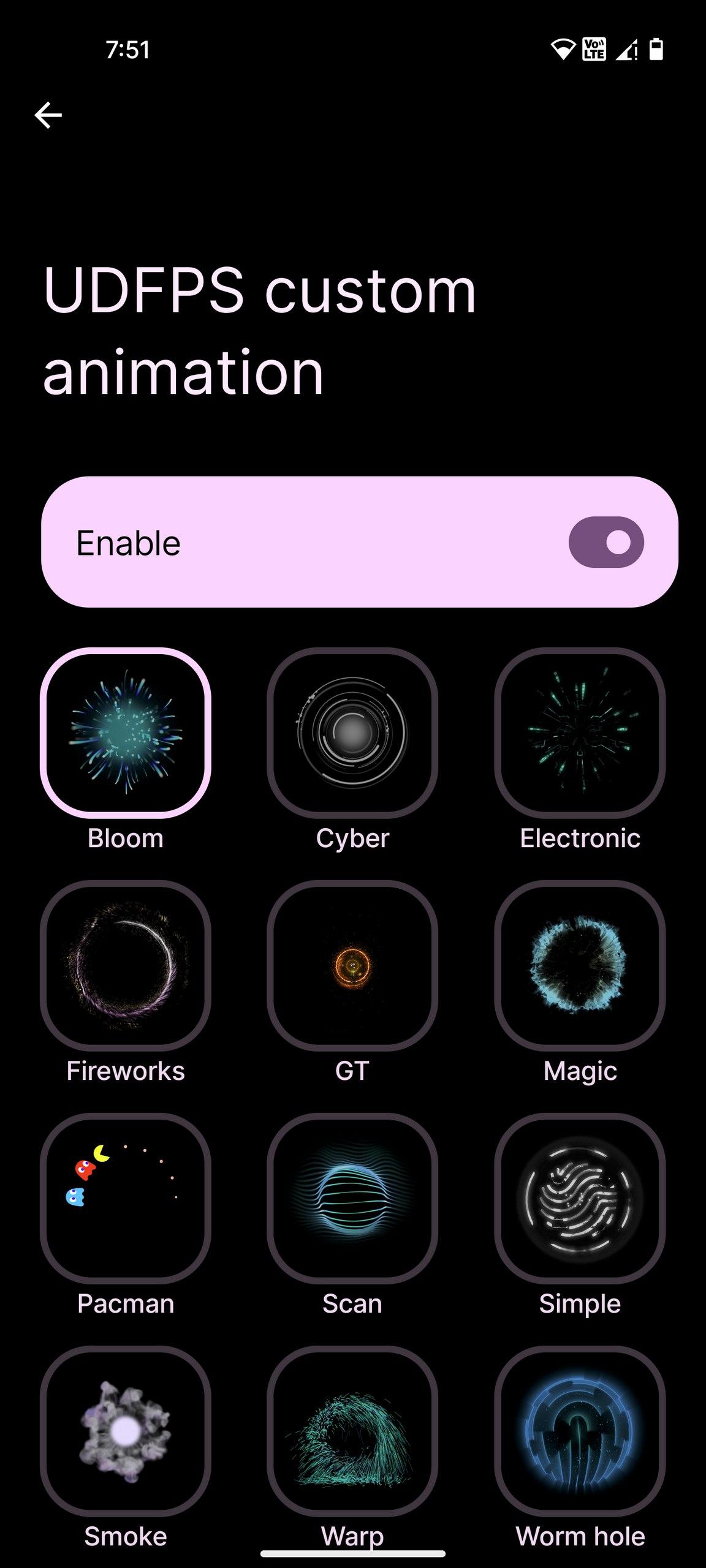This screenshot has height=1568, width=706.
Task: Pick the Worm hole animation
Action: 580,1431
